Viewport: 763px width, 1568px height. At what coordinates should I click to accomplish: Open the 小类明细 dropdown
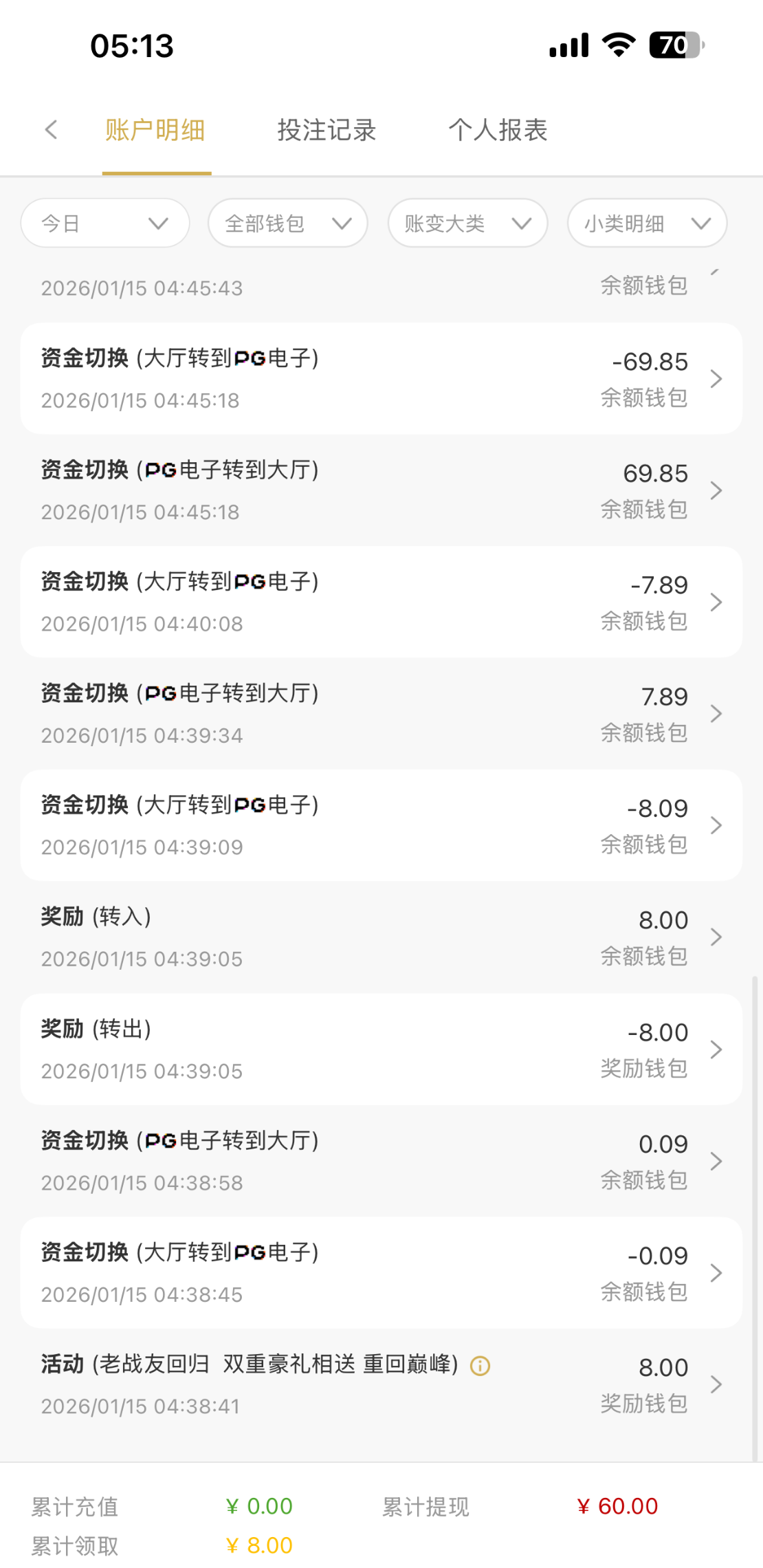647,224
